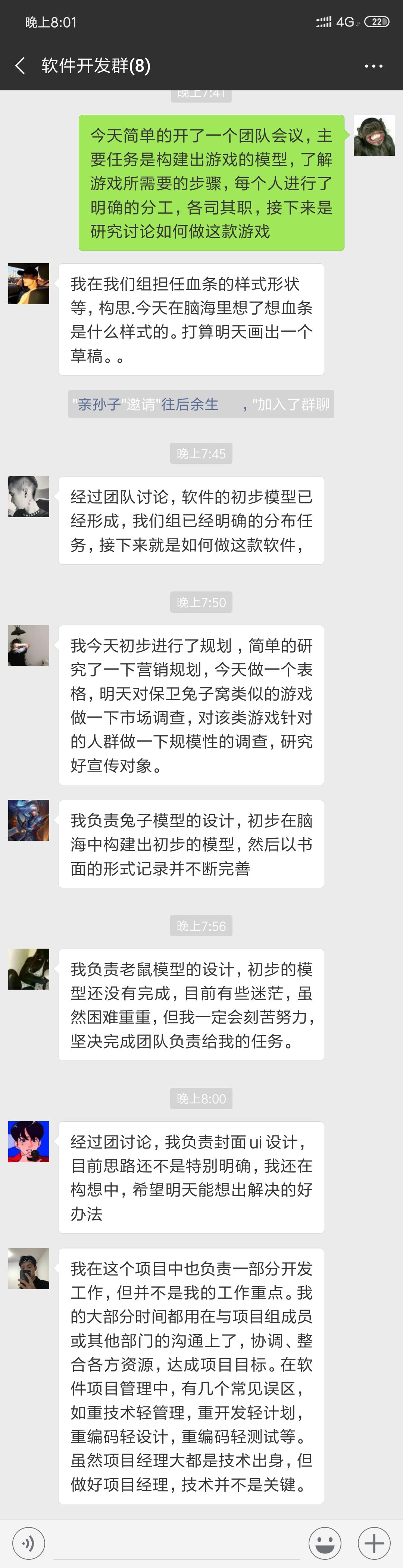The height and width of the screenshot is (1568, 403).
Task: Tap the message text input field
Action: 176,1543
